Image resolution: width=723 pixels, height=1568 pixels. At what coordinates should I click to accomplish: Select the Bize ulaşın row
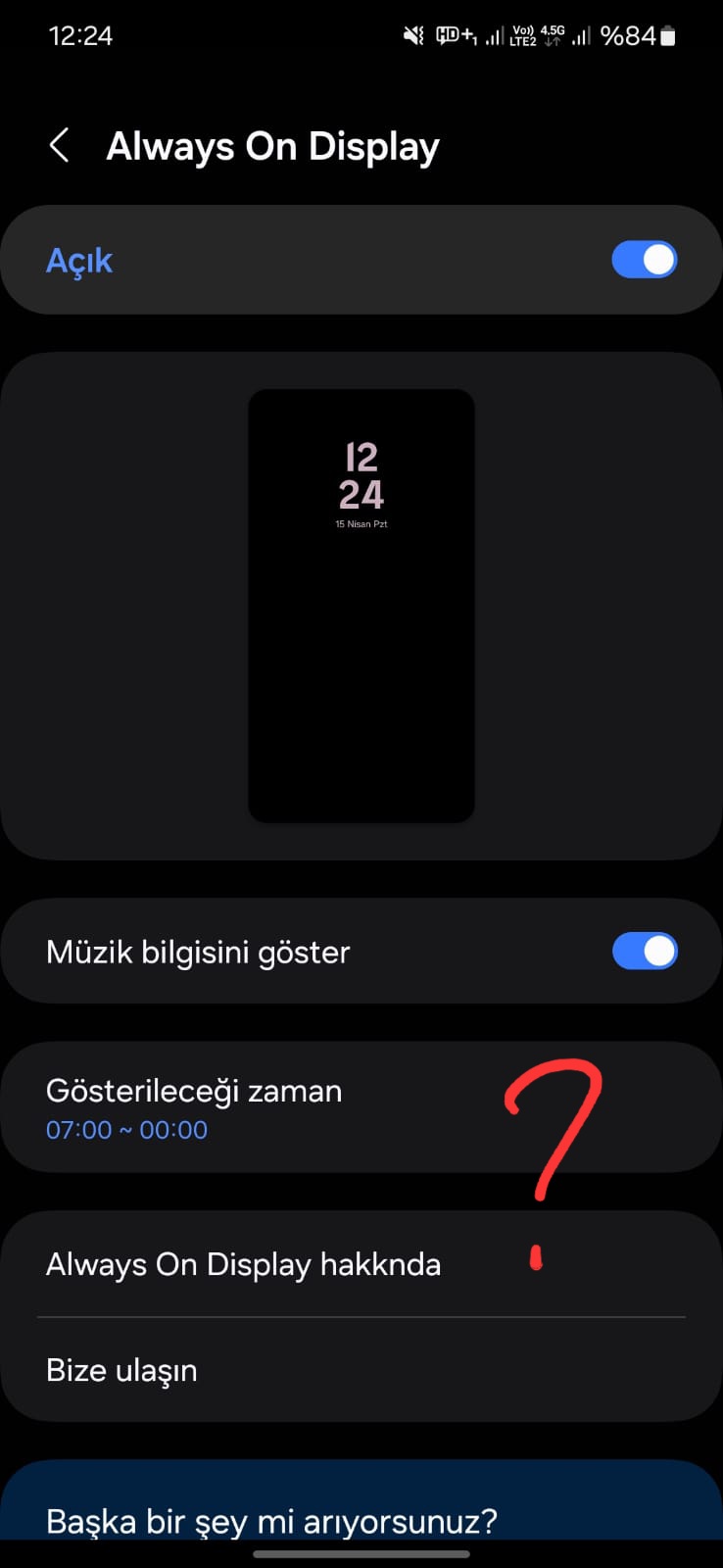(122, 1370)
